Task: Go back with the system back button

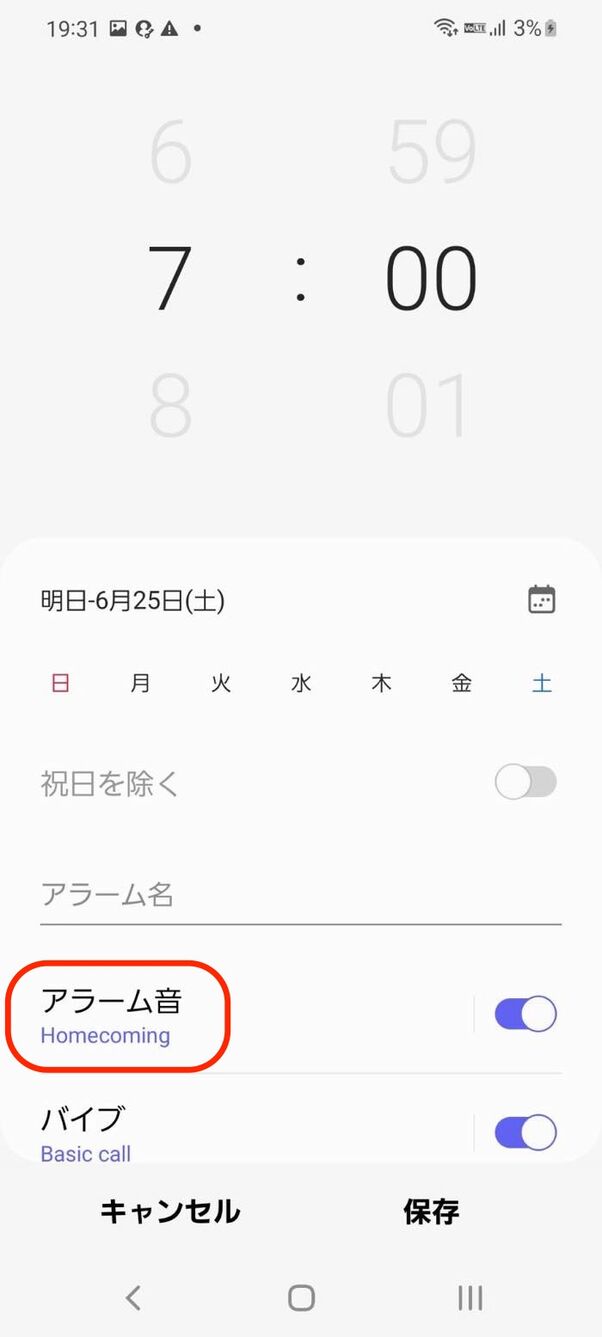Action: pyautogui.click(x=133, y=1298)
